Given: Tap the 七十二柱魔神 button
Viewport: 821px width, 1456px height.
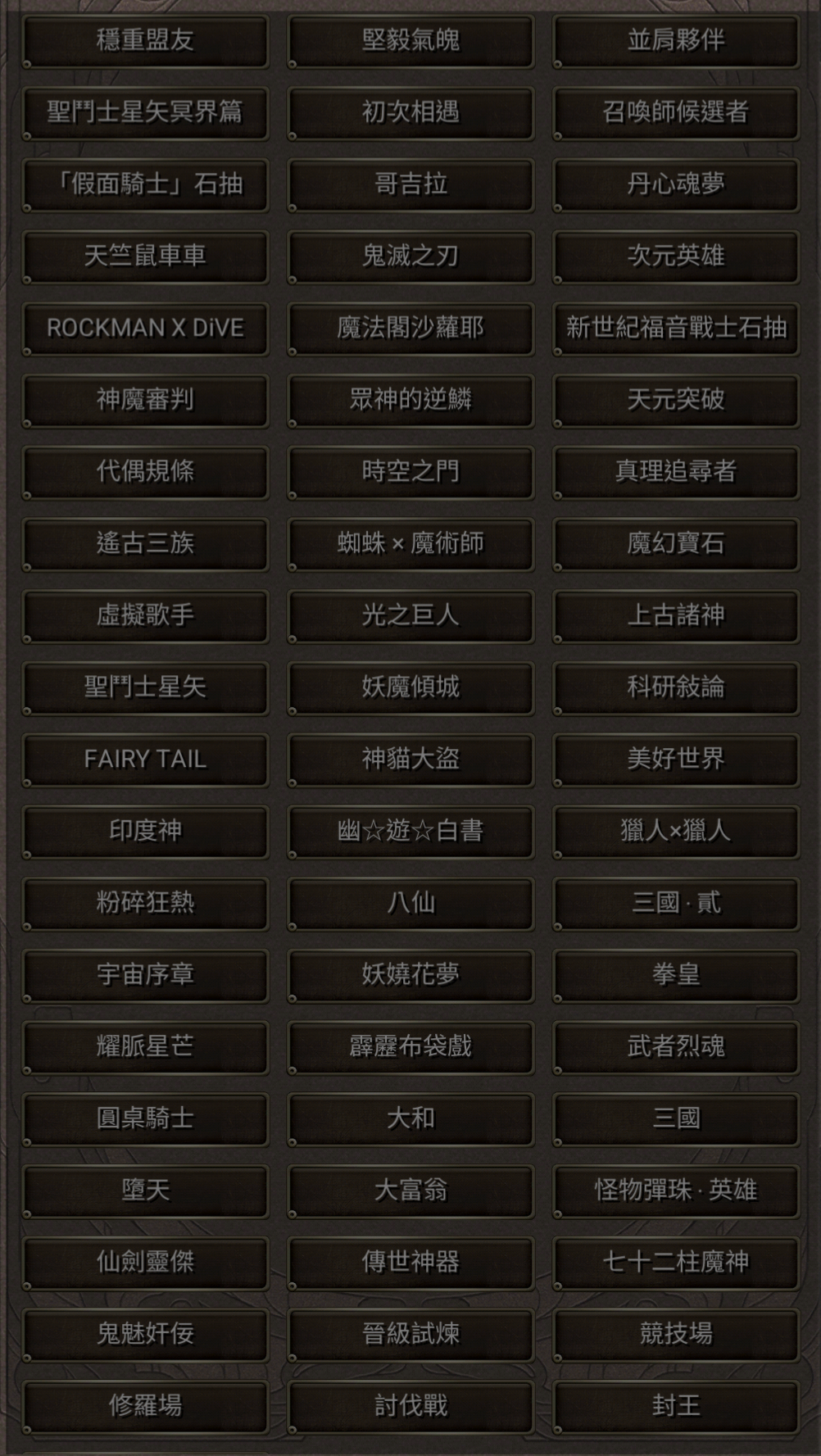Looking at the screenshot, I should point(676,1262).
